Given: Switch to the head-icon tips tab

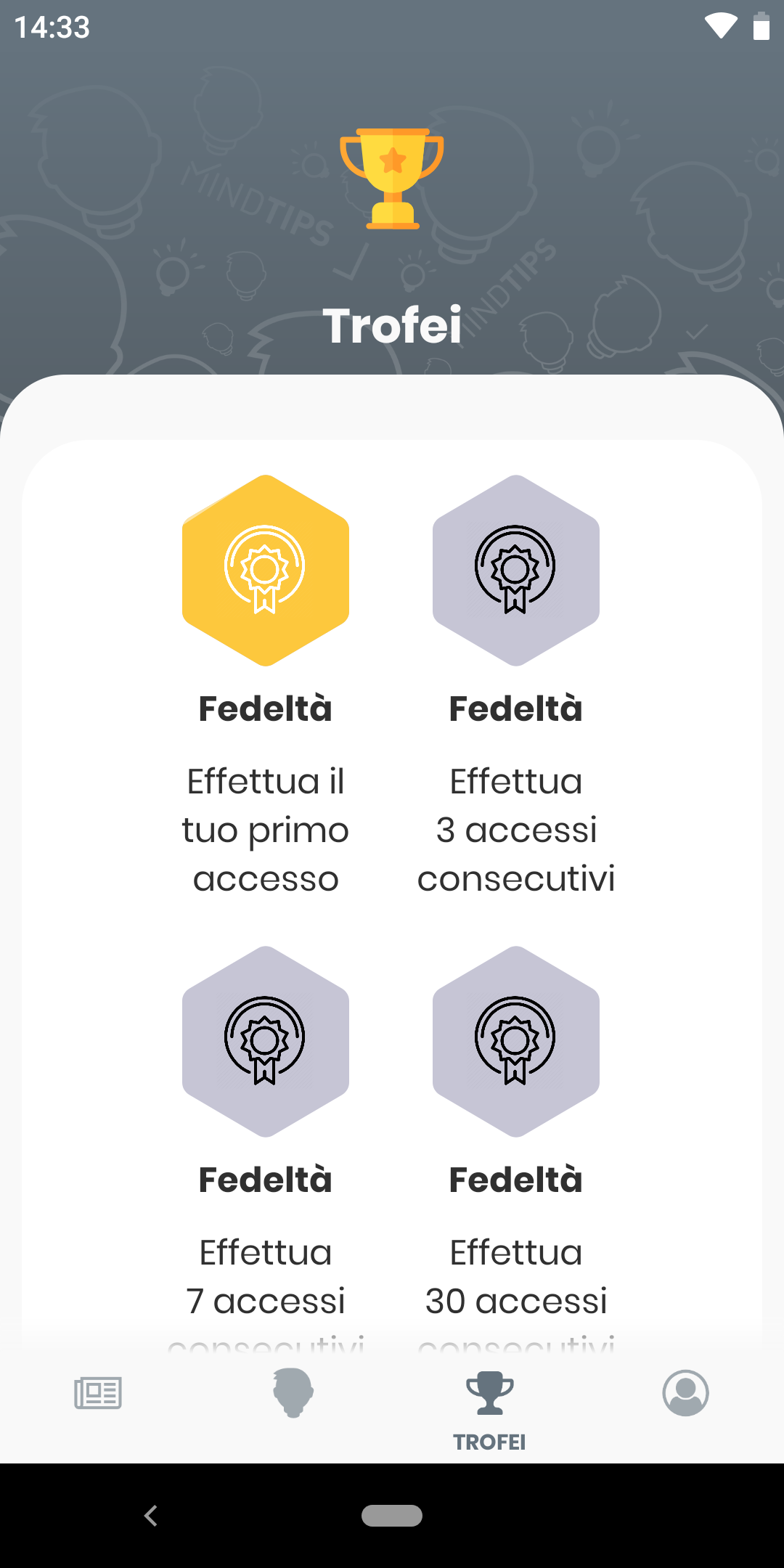Looking at the screenshot, I should 293,1392.
